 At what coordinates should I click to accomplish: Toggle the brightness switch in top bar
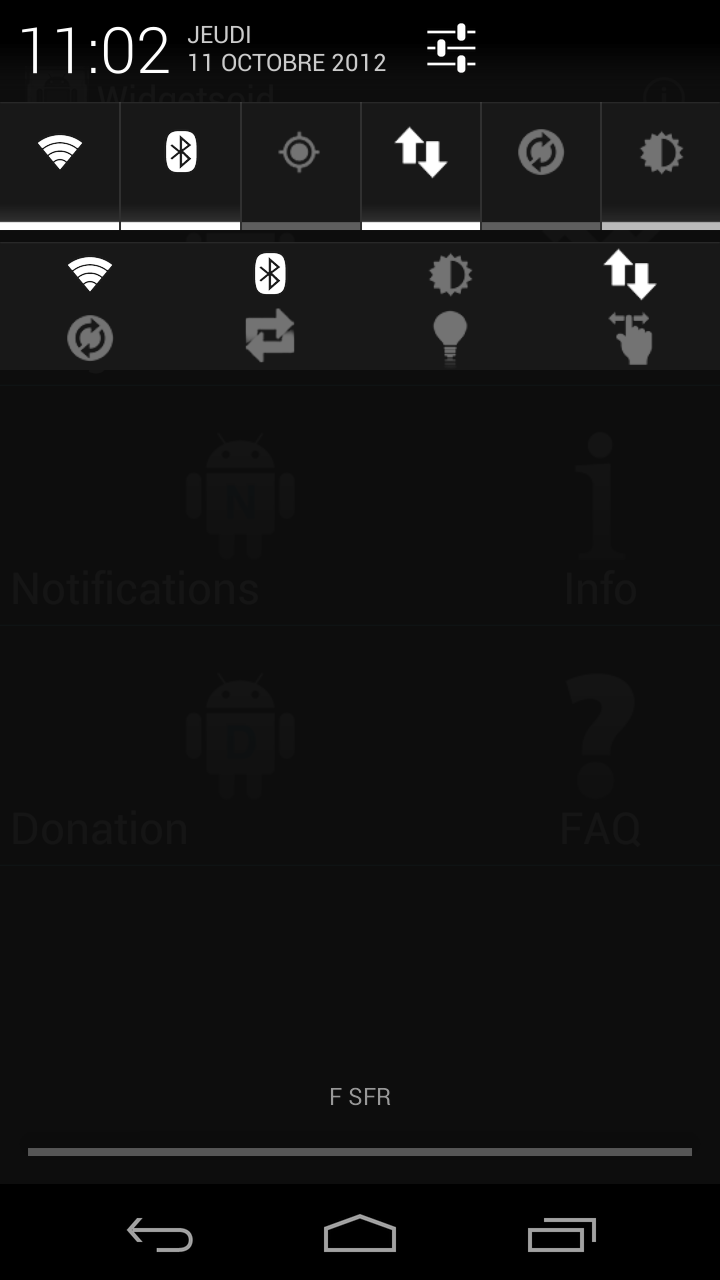tap(661, 152)
